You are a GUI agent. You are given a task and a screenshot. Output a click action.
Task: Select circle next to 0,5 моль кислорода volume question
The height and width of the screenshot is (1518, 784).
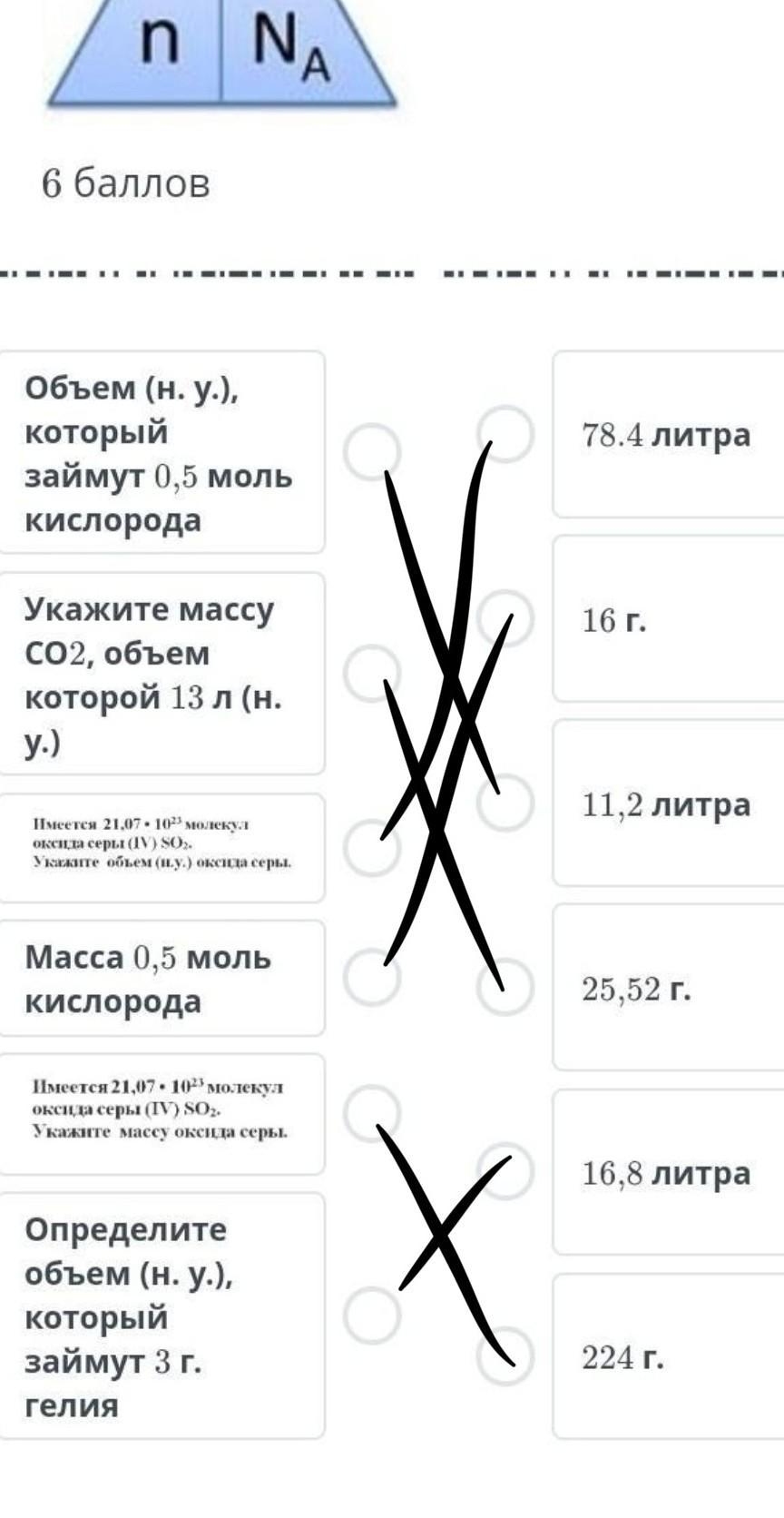tap(371, 451)
